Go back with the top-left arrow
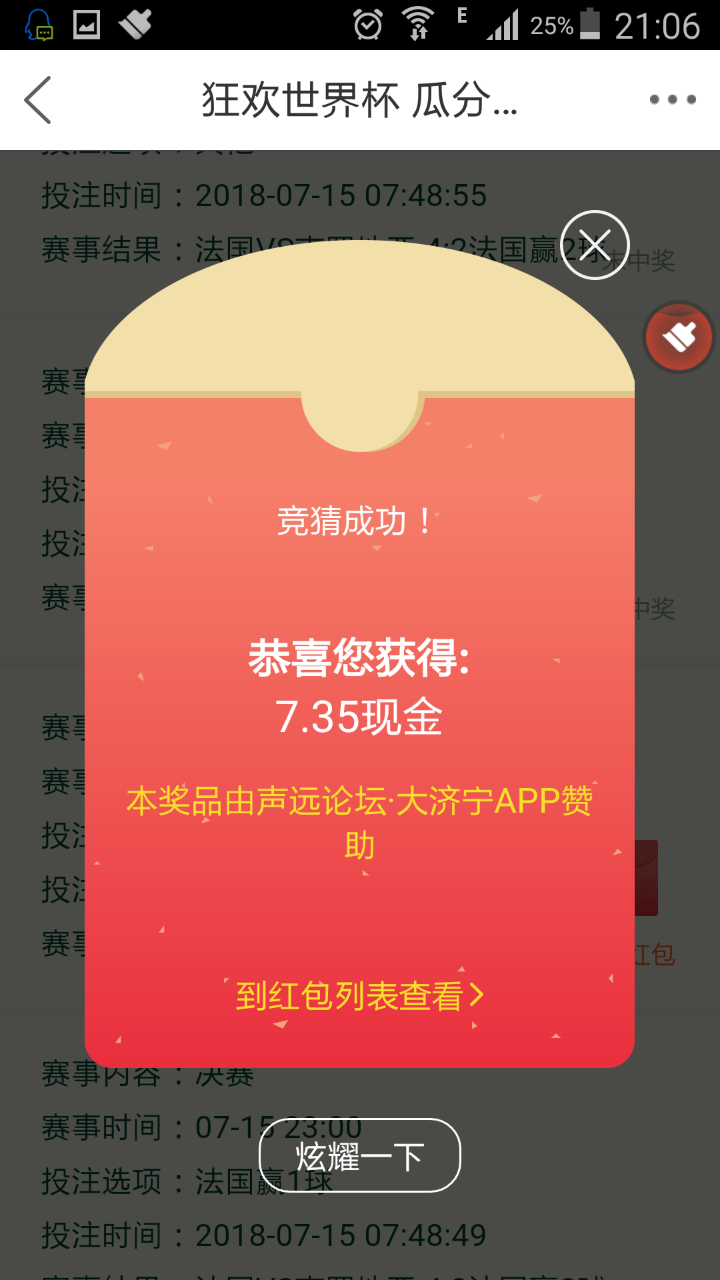The height and width of the screenshot is (1280, 720). [38, 100]
